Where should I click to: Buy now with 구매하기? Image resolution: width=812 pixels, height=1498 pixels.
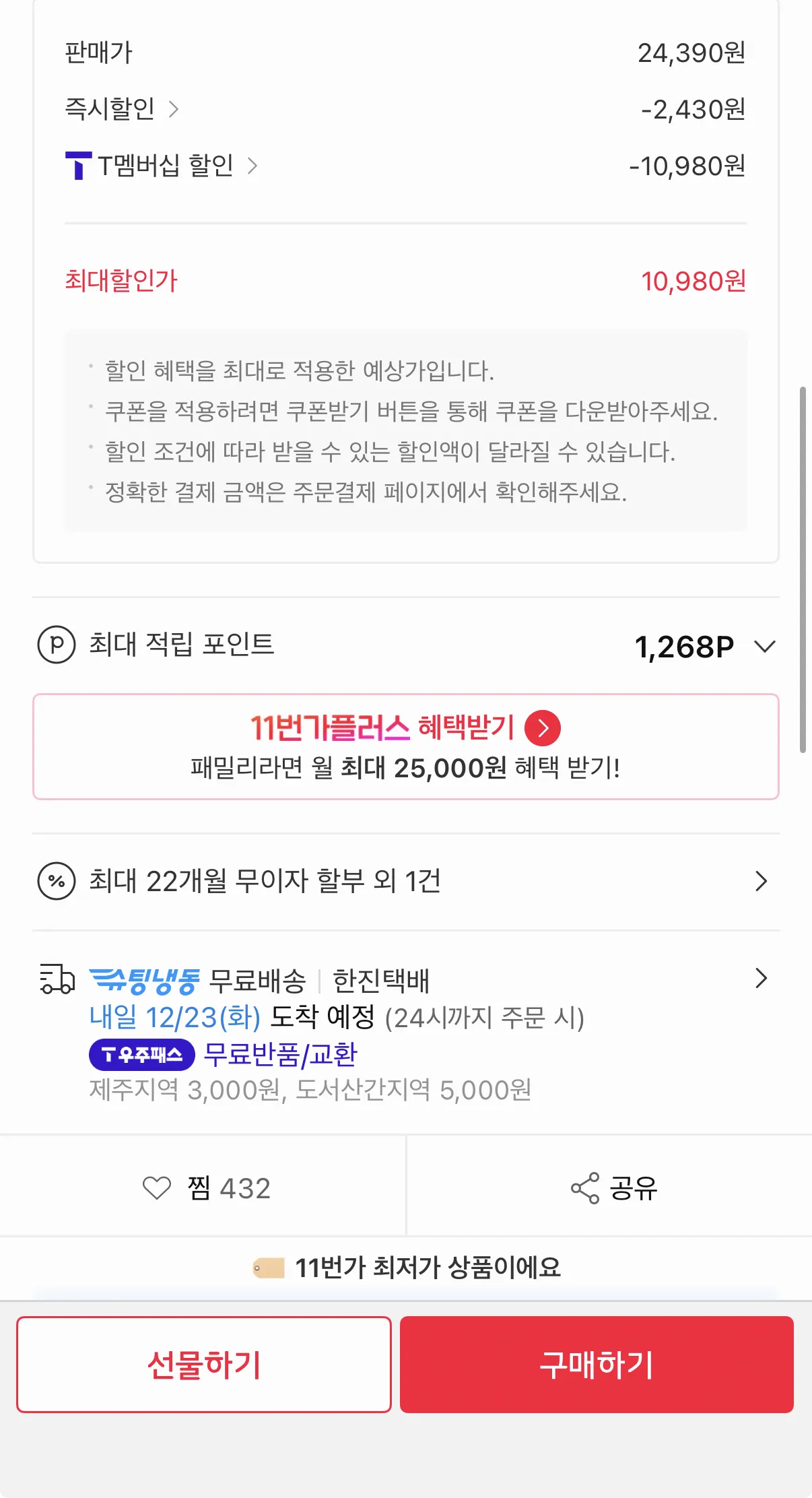597,1365
